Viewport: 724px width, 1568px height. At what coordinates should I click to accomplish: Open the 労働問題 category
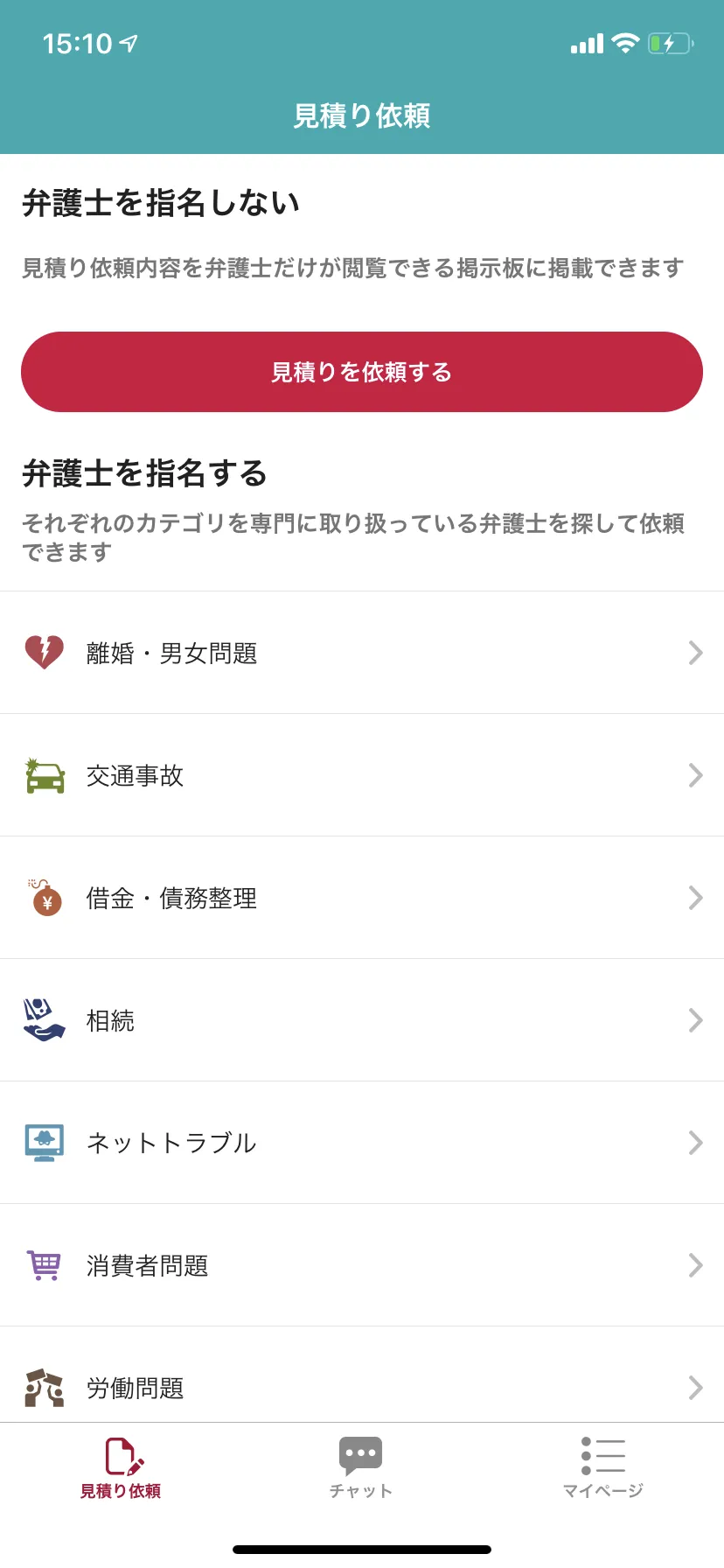(362, 1386)
